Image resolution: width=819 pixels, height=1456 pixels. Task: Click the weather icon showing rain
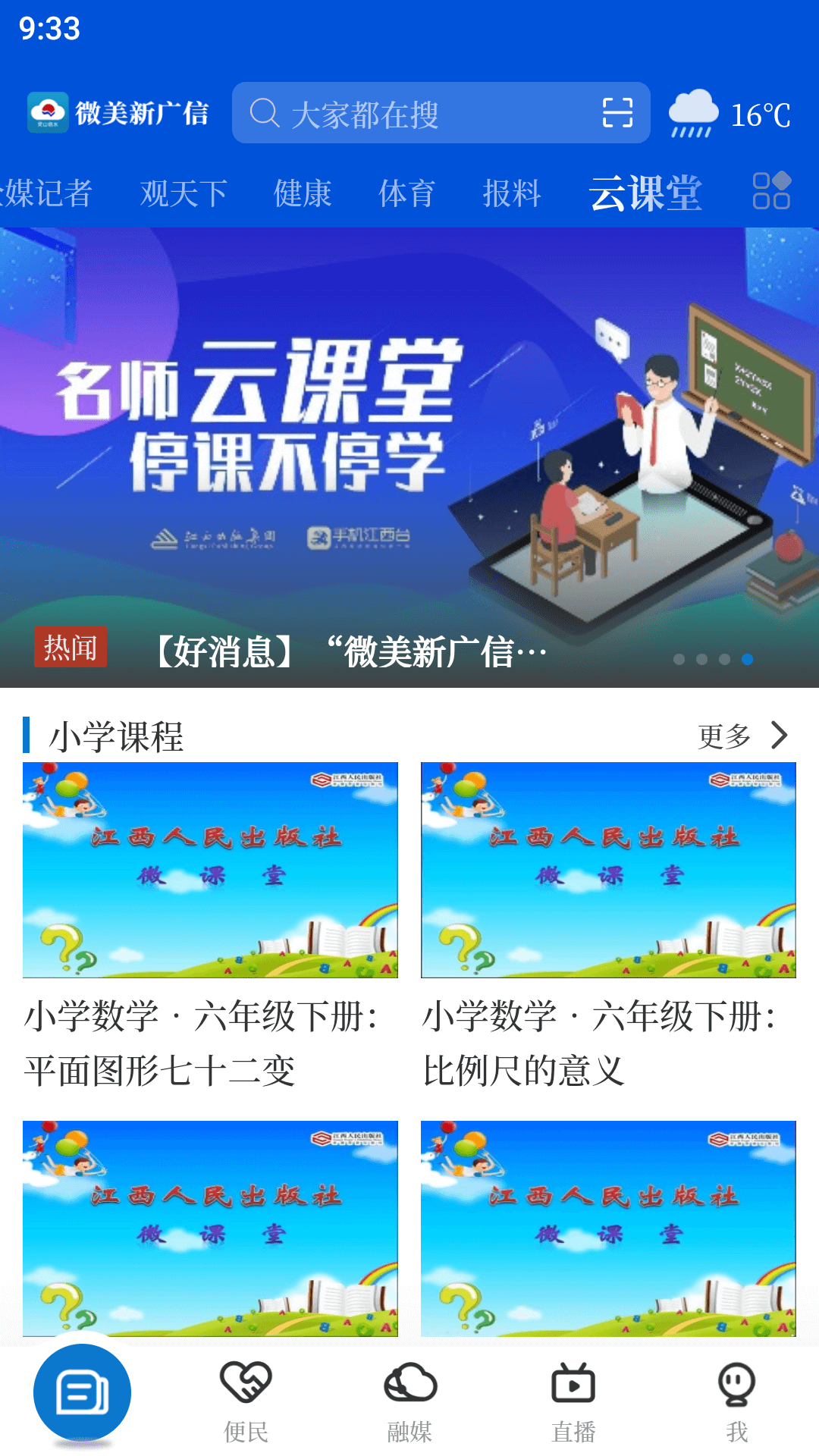(x=692, y=114)
